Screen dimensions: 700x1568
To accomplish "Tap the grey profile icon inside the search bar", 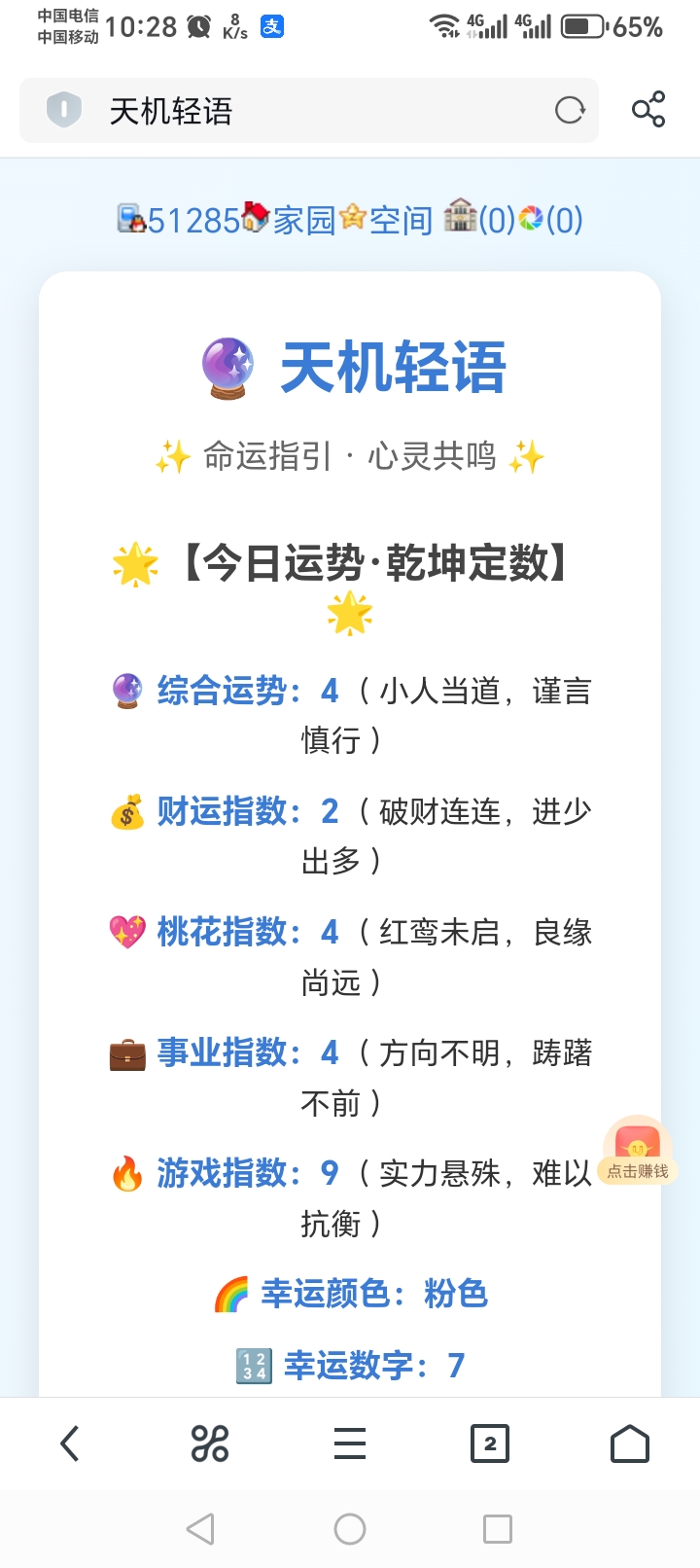I will (x=61, y=108).
